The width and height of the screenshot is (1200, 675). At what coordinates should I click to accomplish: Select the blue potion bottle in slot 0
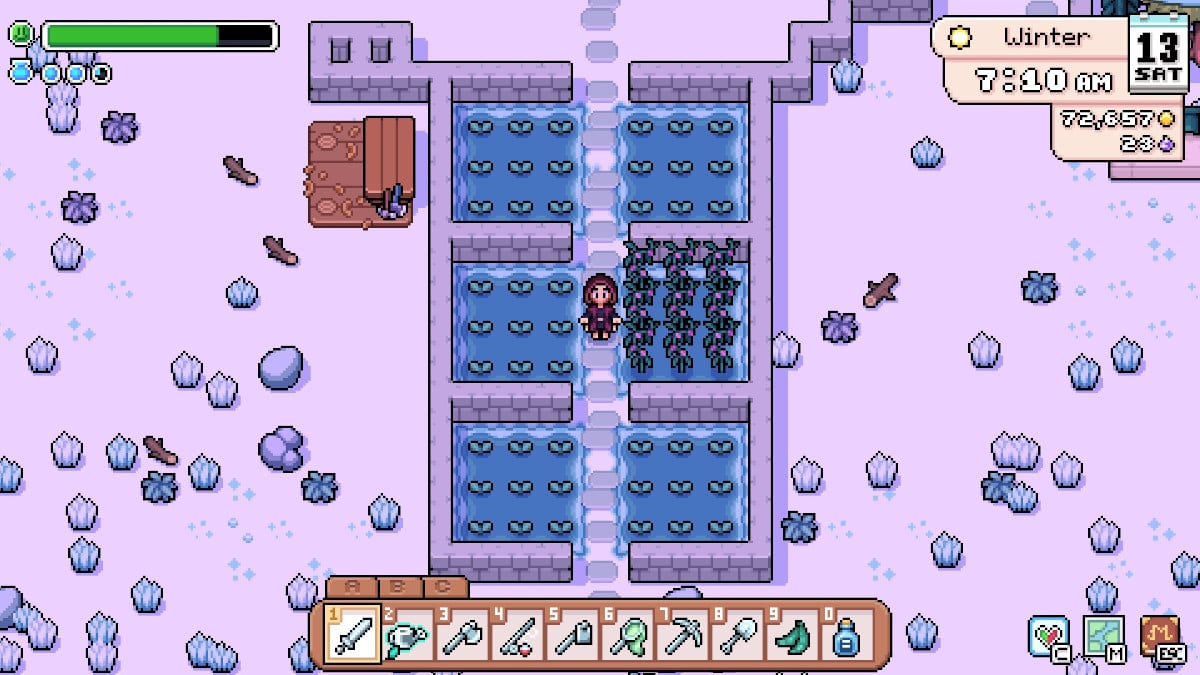pos(847,634)
